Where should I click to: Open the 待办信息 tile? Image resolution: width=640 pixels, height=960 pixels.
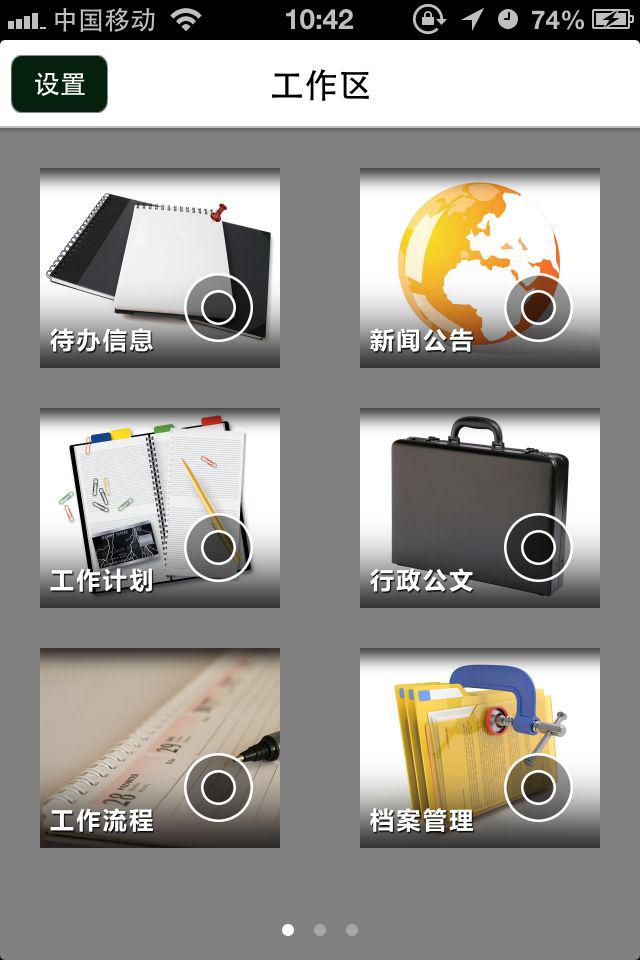(160, 268)
